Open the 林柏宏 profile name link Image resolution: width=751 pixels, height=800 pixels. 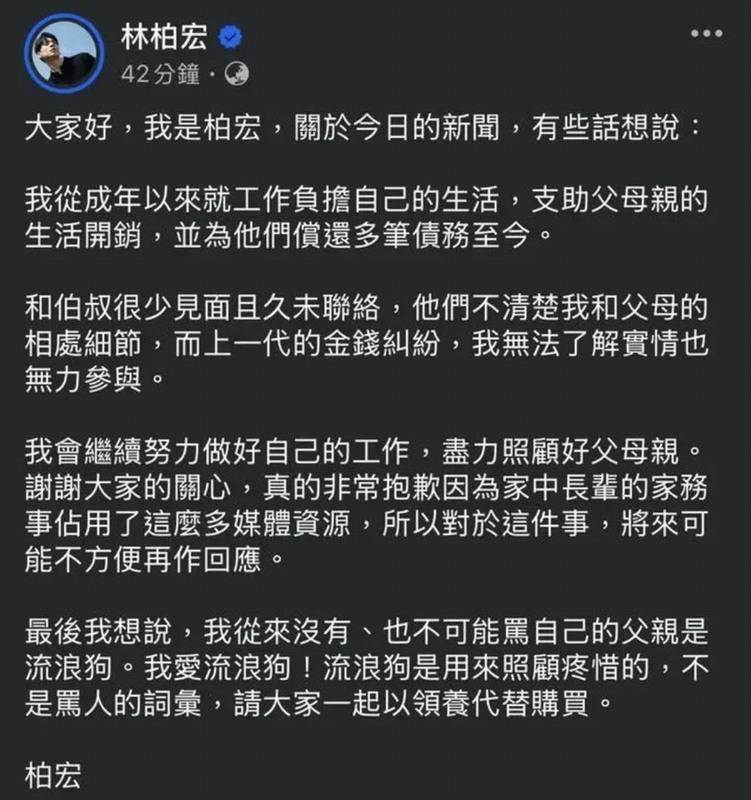point(163,36)
